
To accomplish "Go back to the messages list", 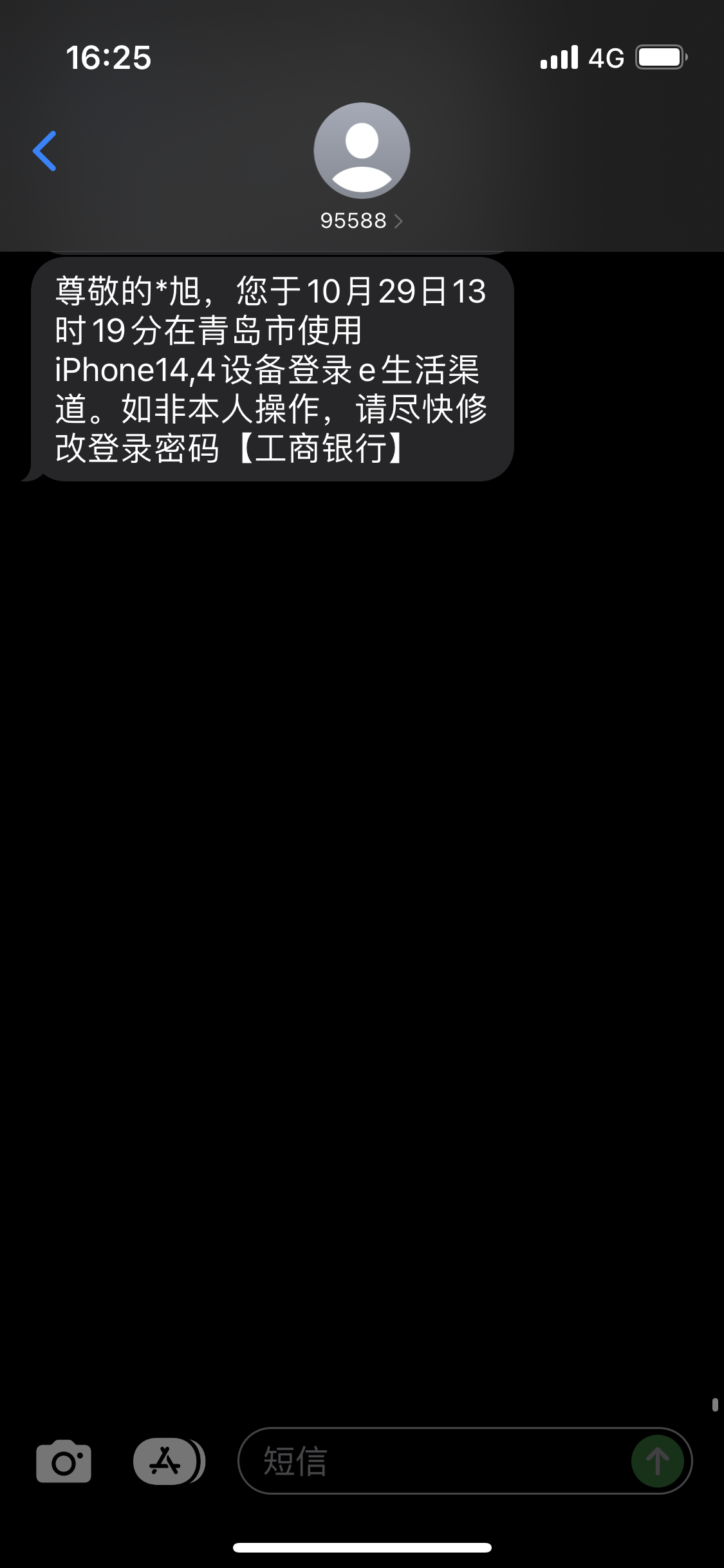I will [x=45, y=151].
